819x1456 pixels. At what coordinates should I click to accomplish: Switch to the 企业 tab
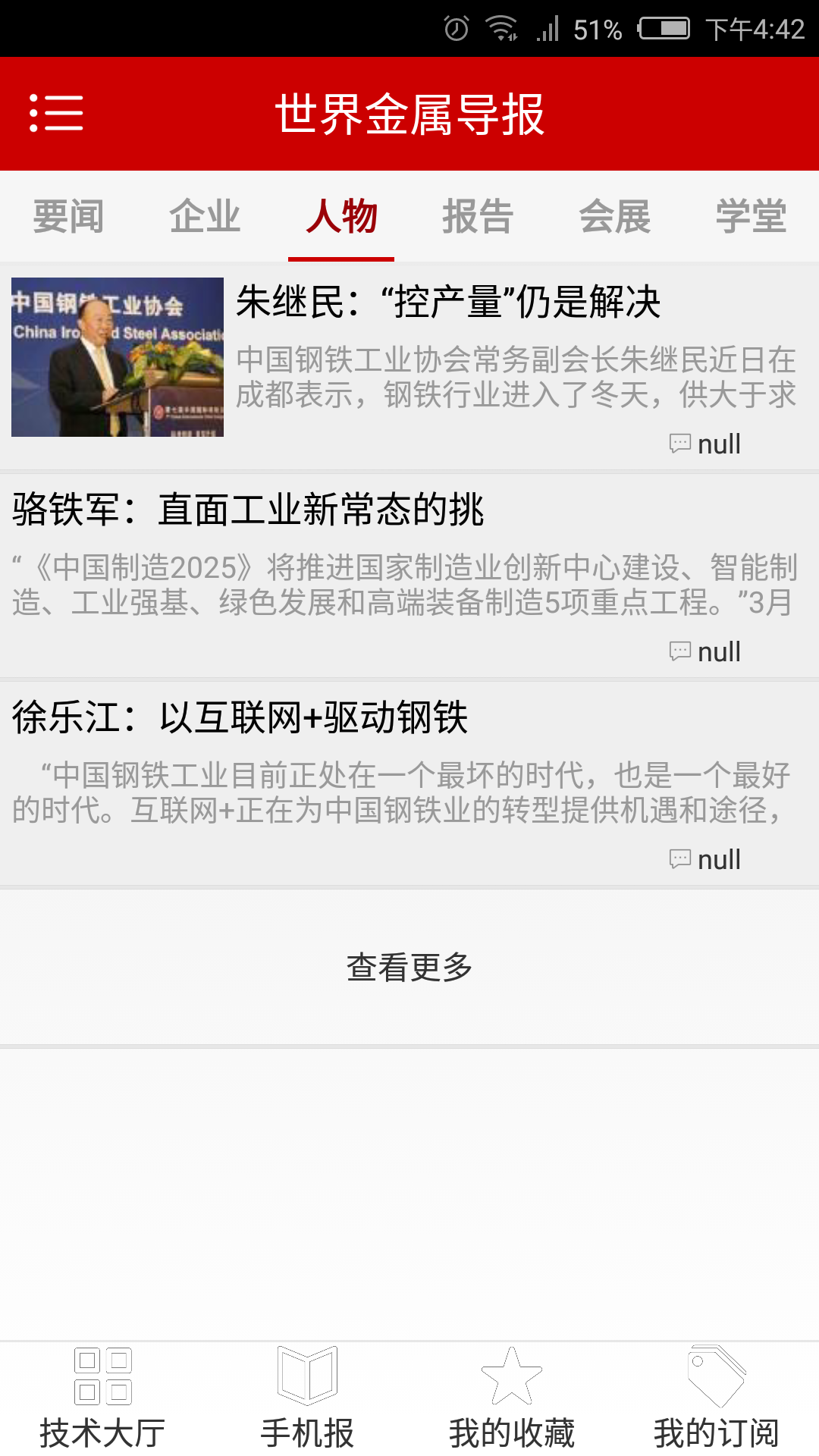point(205,217)
